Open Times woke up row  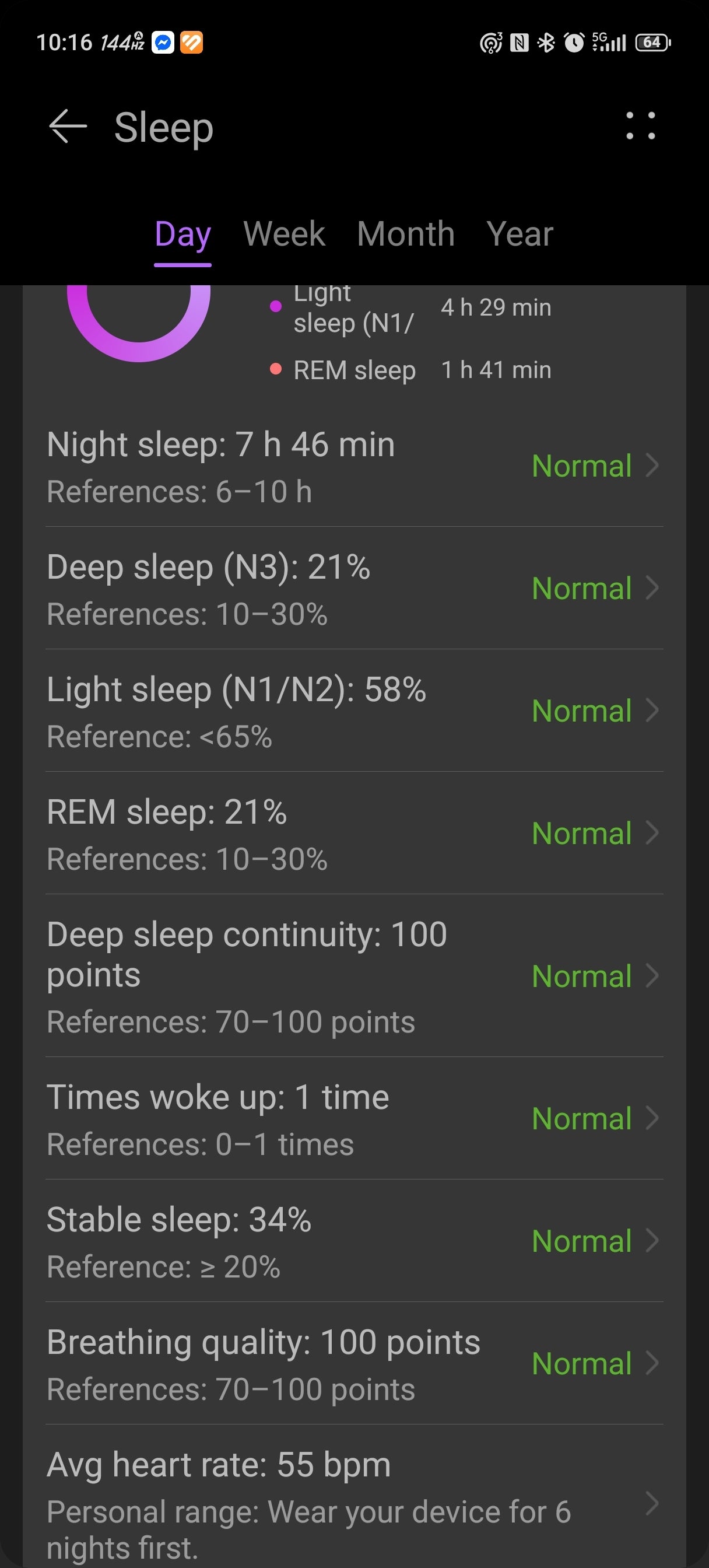pos(354,1119)
